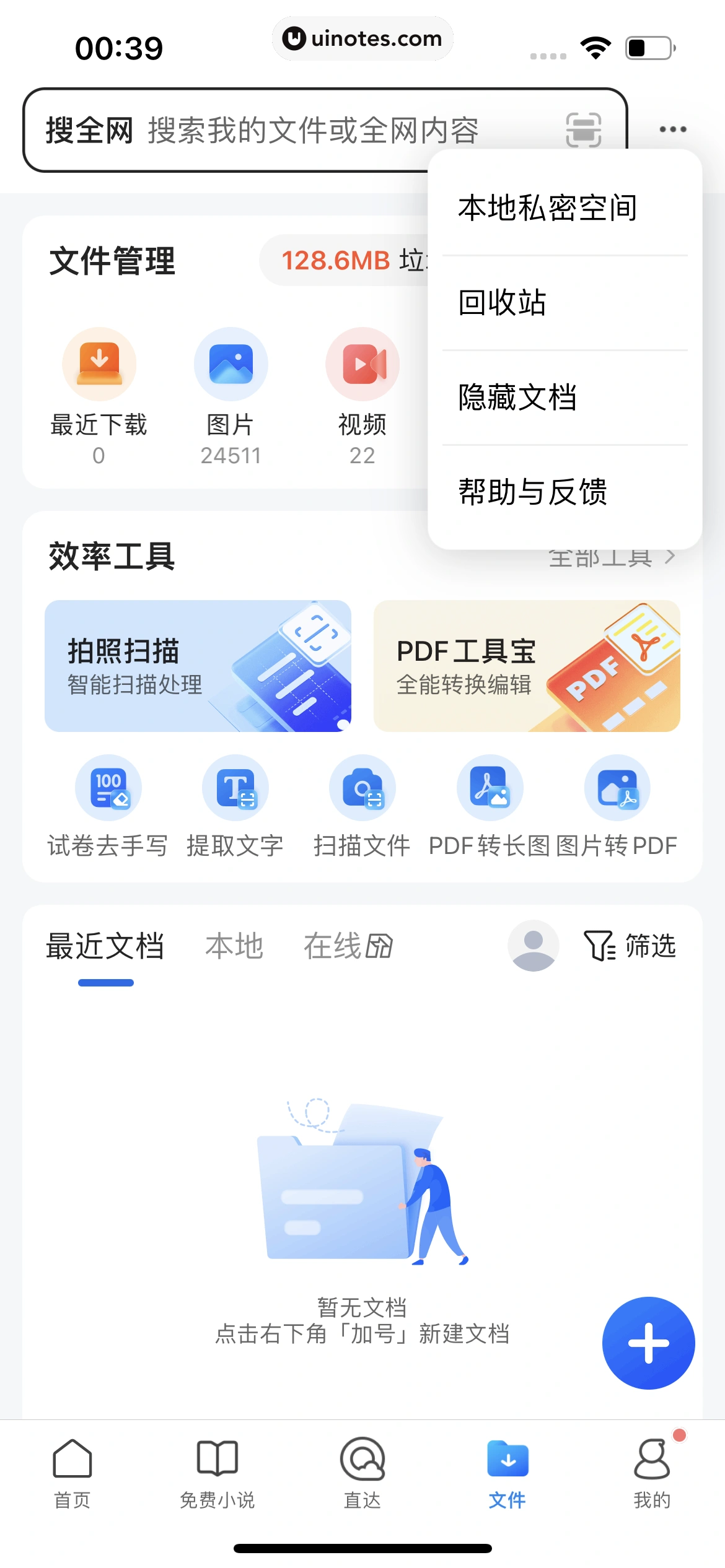The height and width of the screenshot is (1568, 725).
Task: Tap the three-dot overflow menu icon
Action: (x=672, y=129)
